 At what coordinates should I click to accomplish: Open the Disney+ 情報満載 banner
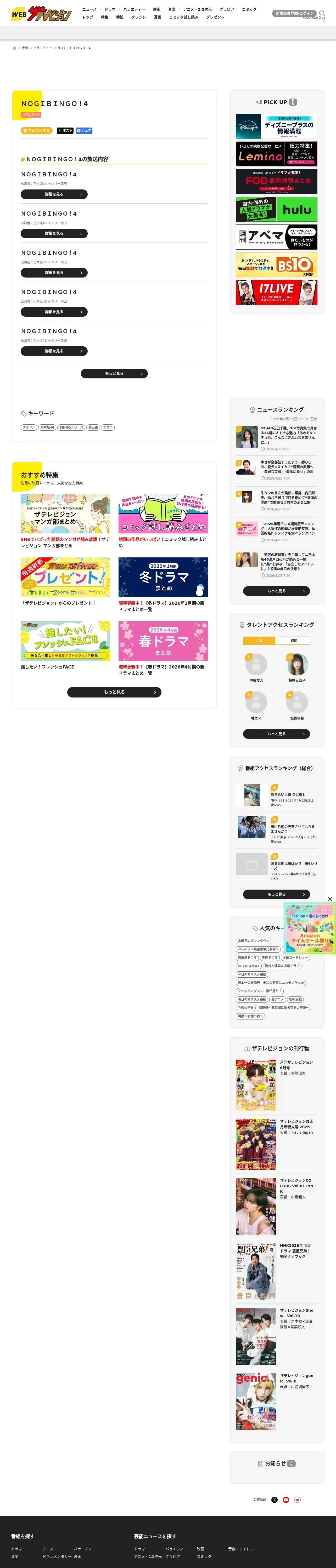[276, 126]
